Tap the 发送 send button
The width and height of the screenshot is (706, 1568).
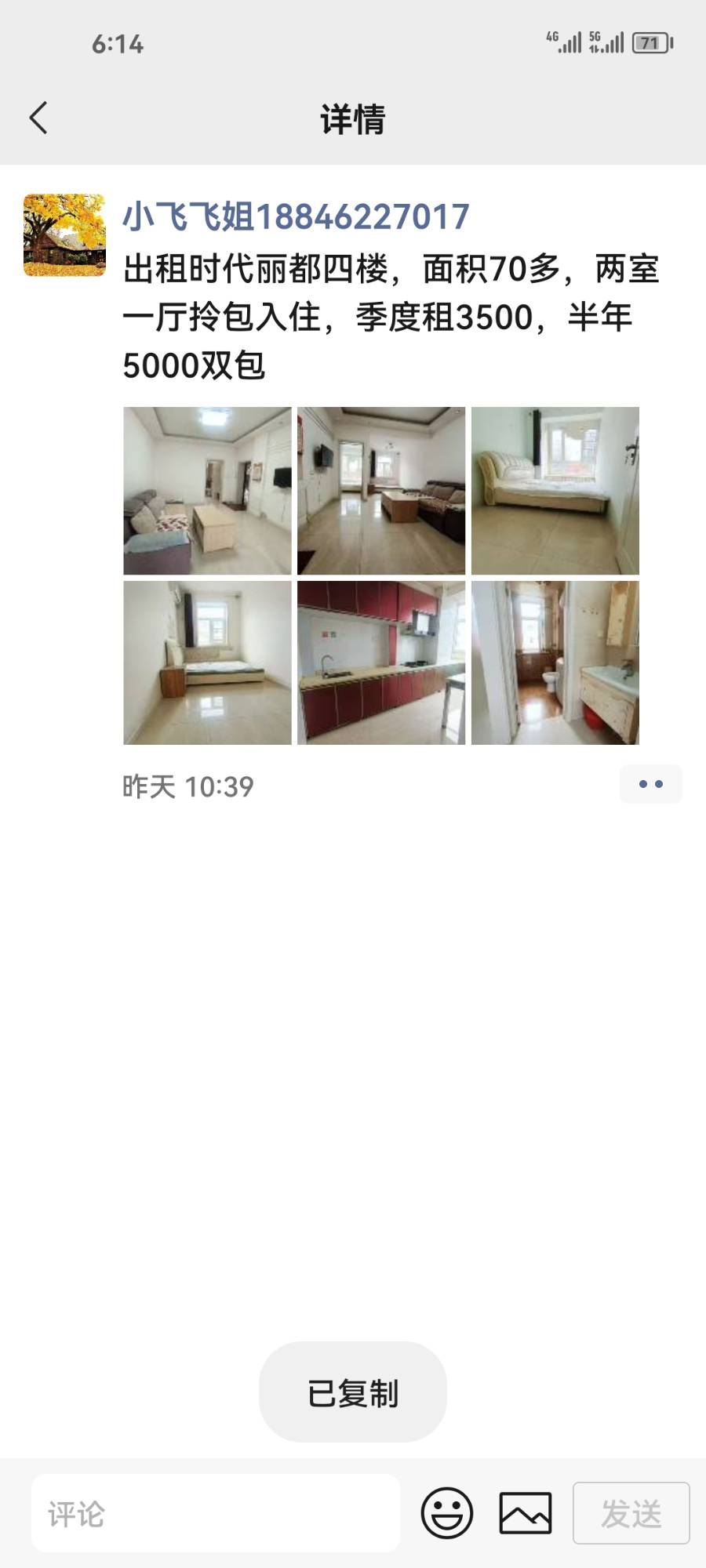point(631,1513)
